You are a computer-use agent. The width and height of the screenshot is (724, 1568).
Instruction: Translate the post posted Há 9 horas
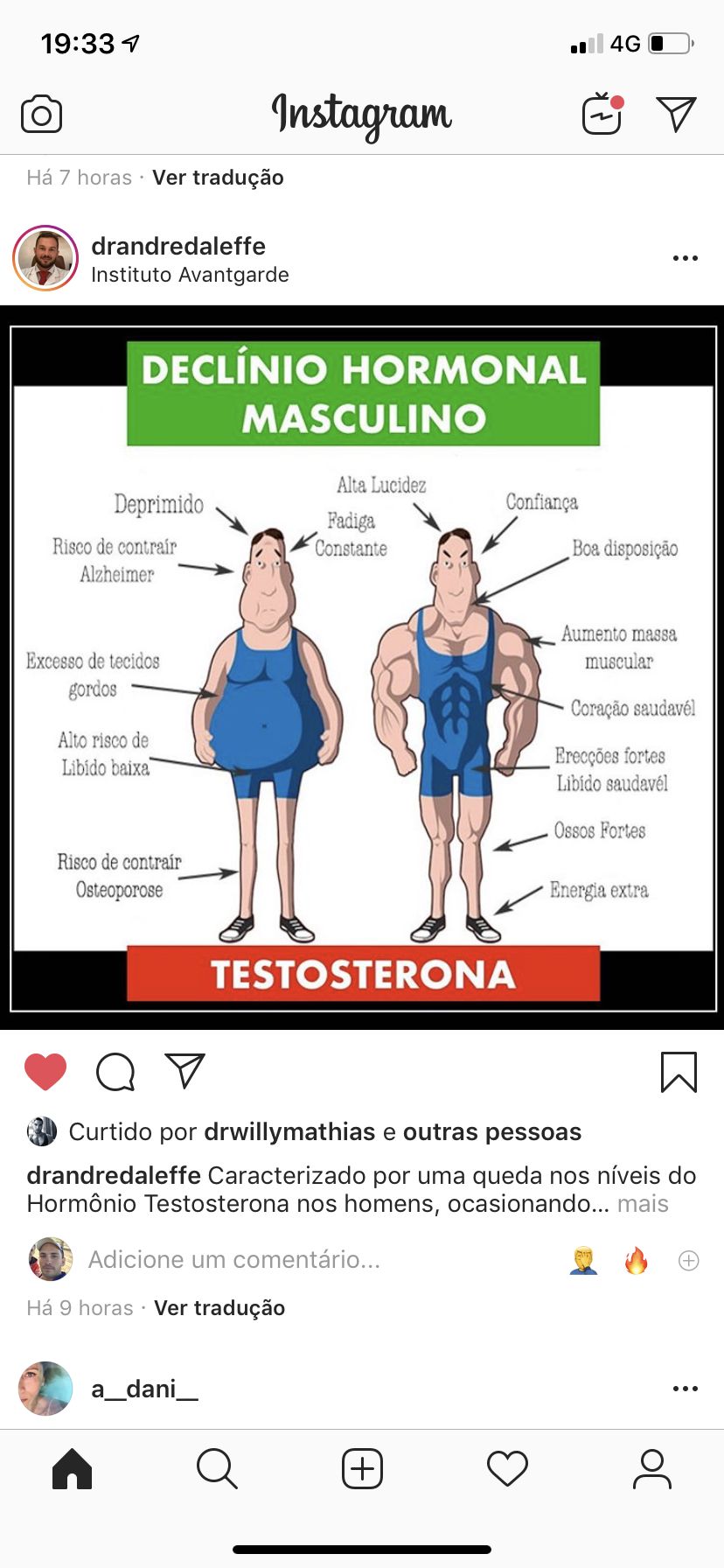[219, 1308]
